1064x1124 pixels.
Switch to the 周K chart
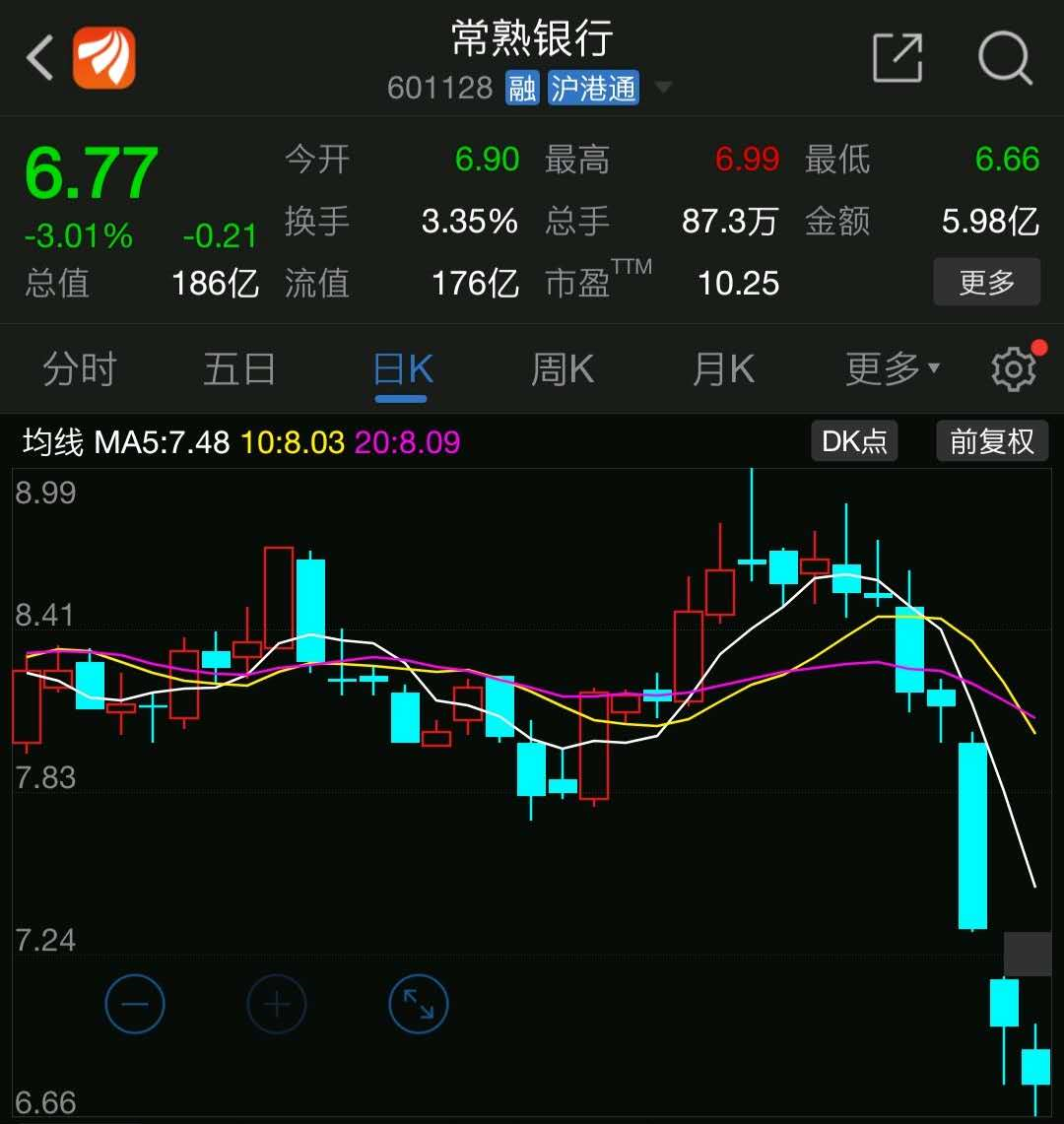tap(562, 369)
